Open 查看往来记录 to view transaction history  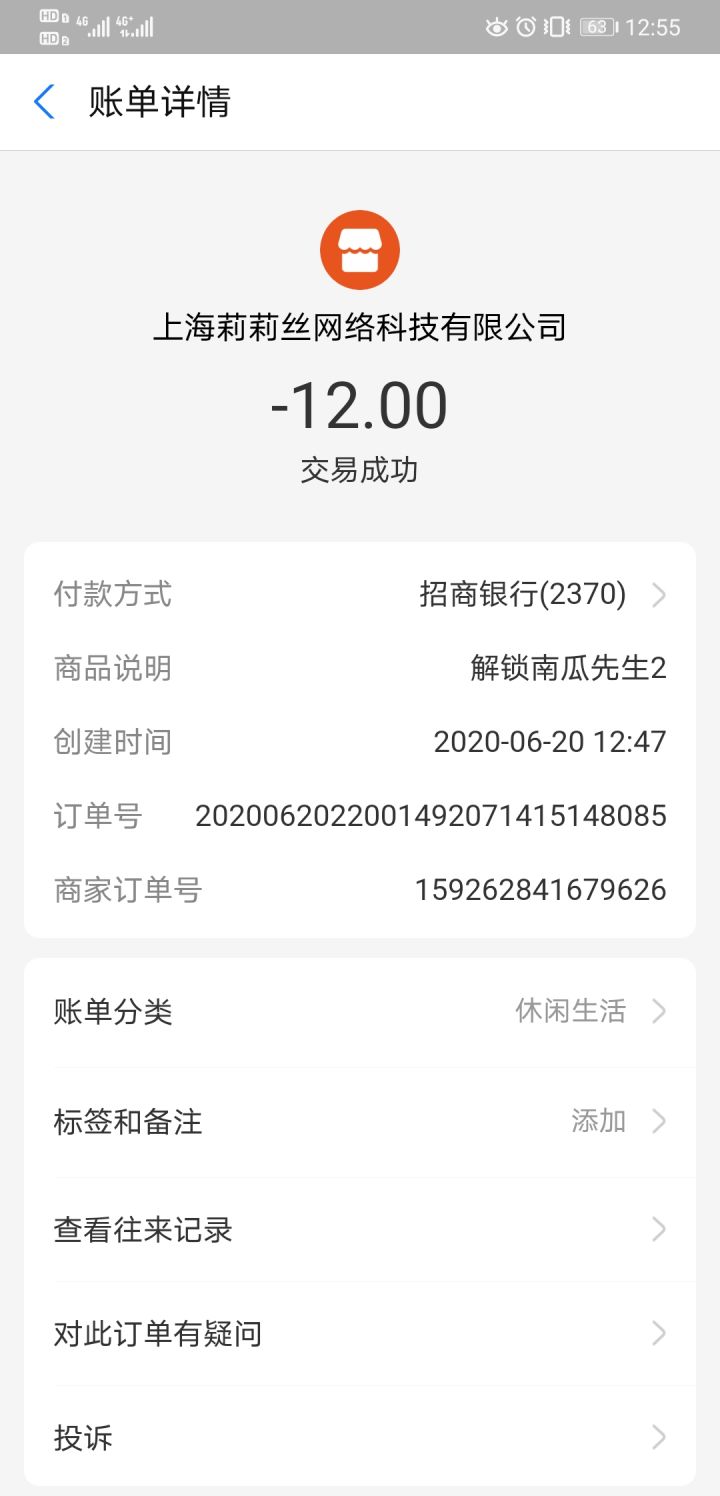click(x=143, y=1229)
